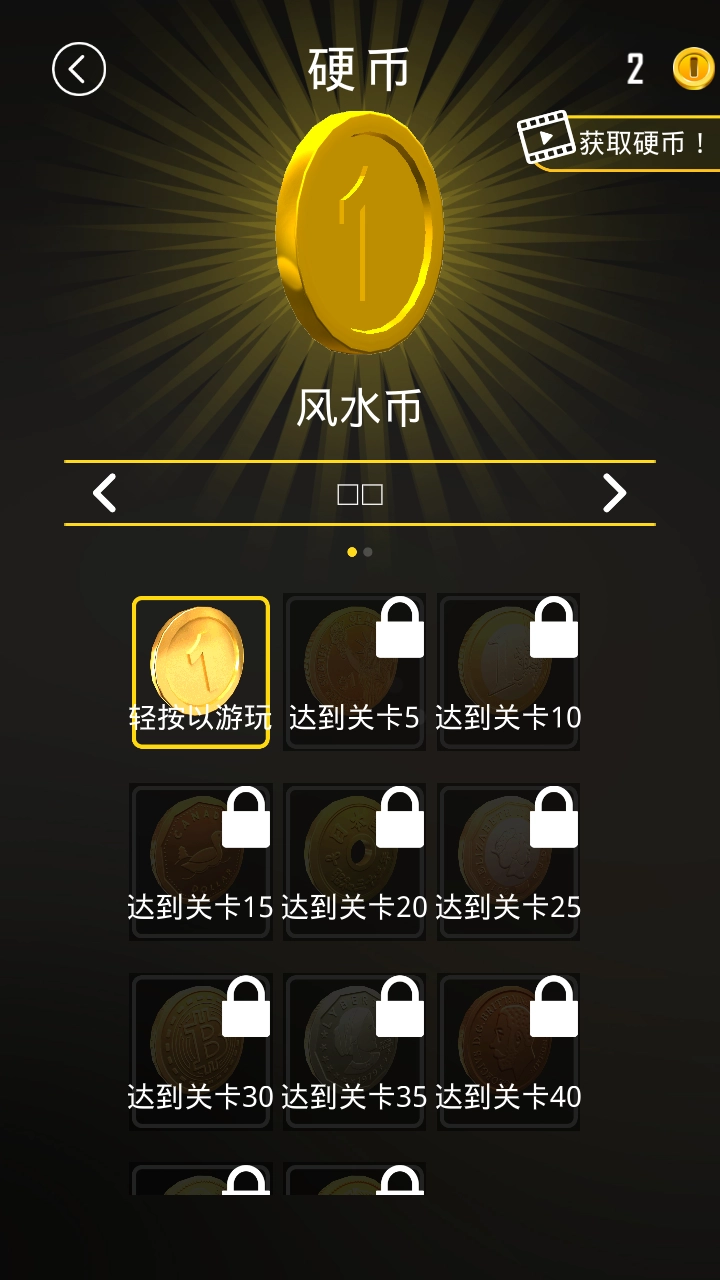This screenshot has height=1280, width=720.
Task: Select the first page indicator dot
Action: coord(352,550)
